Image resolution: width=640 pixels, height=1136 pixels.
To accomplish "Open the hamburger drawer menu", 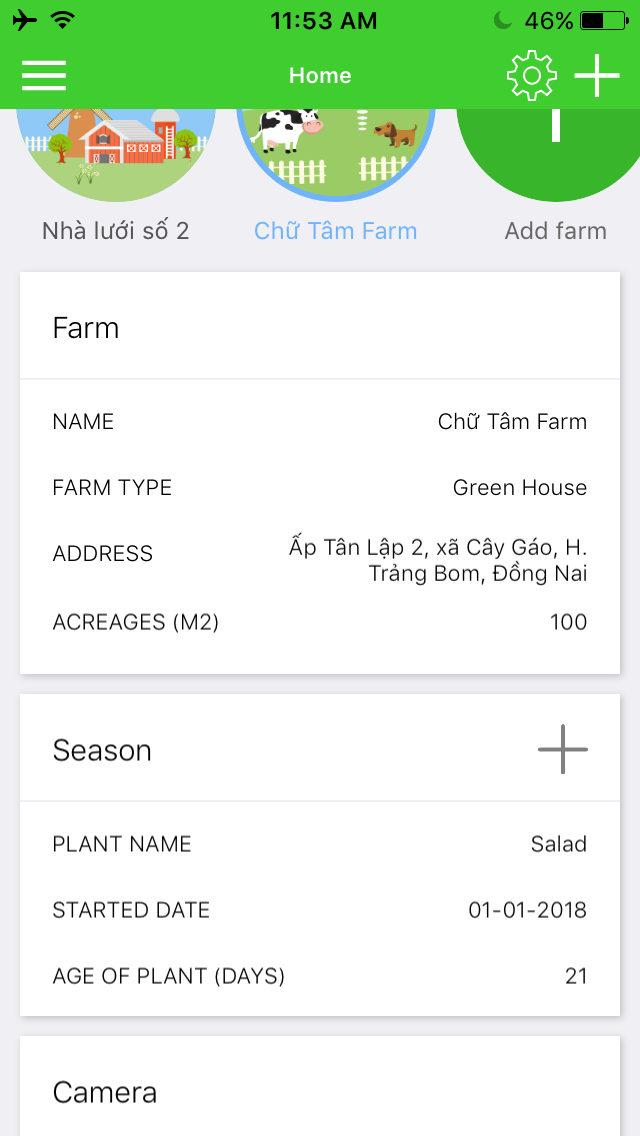I will pos(44,75).
